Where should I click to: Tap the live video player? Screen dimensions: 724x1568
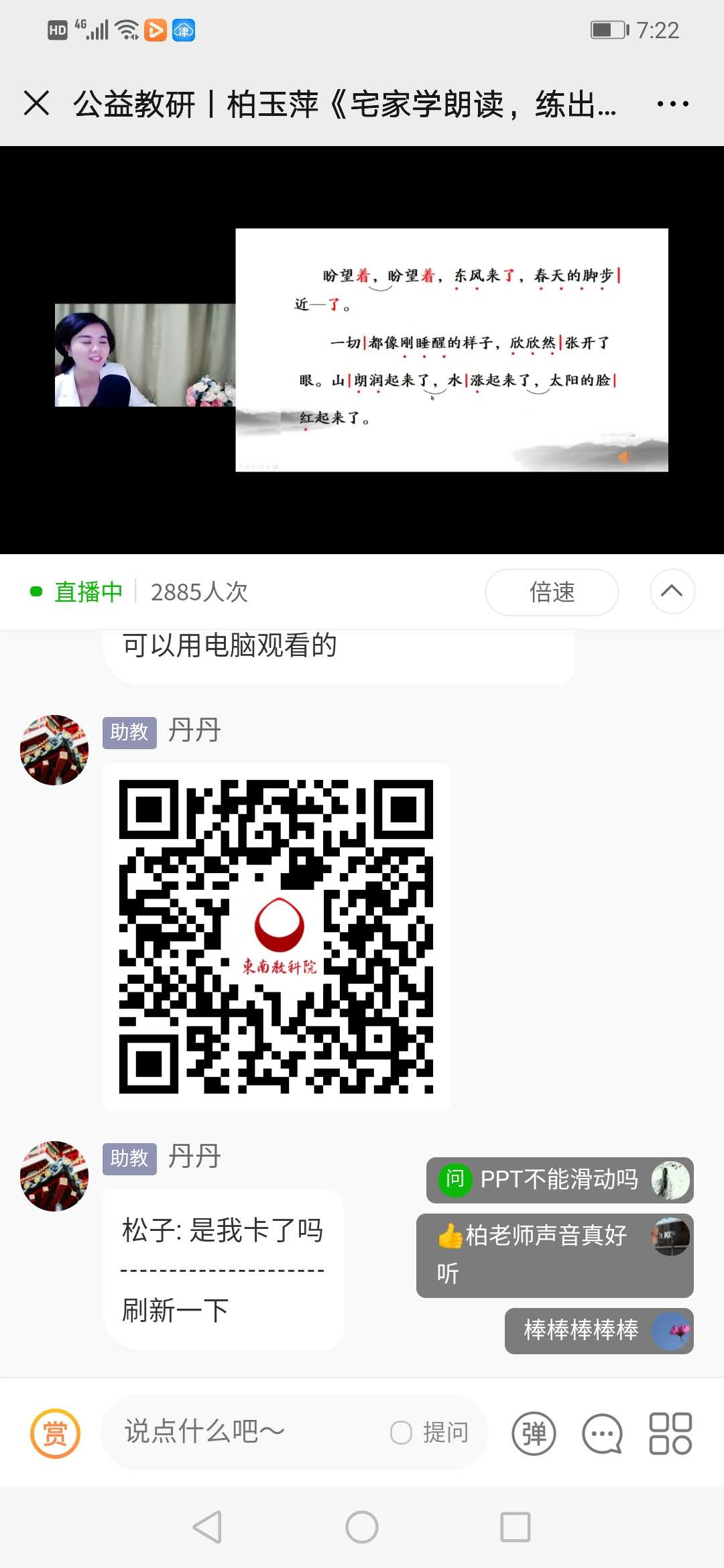point(362,350)
